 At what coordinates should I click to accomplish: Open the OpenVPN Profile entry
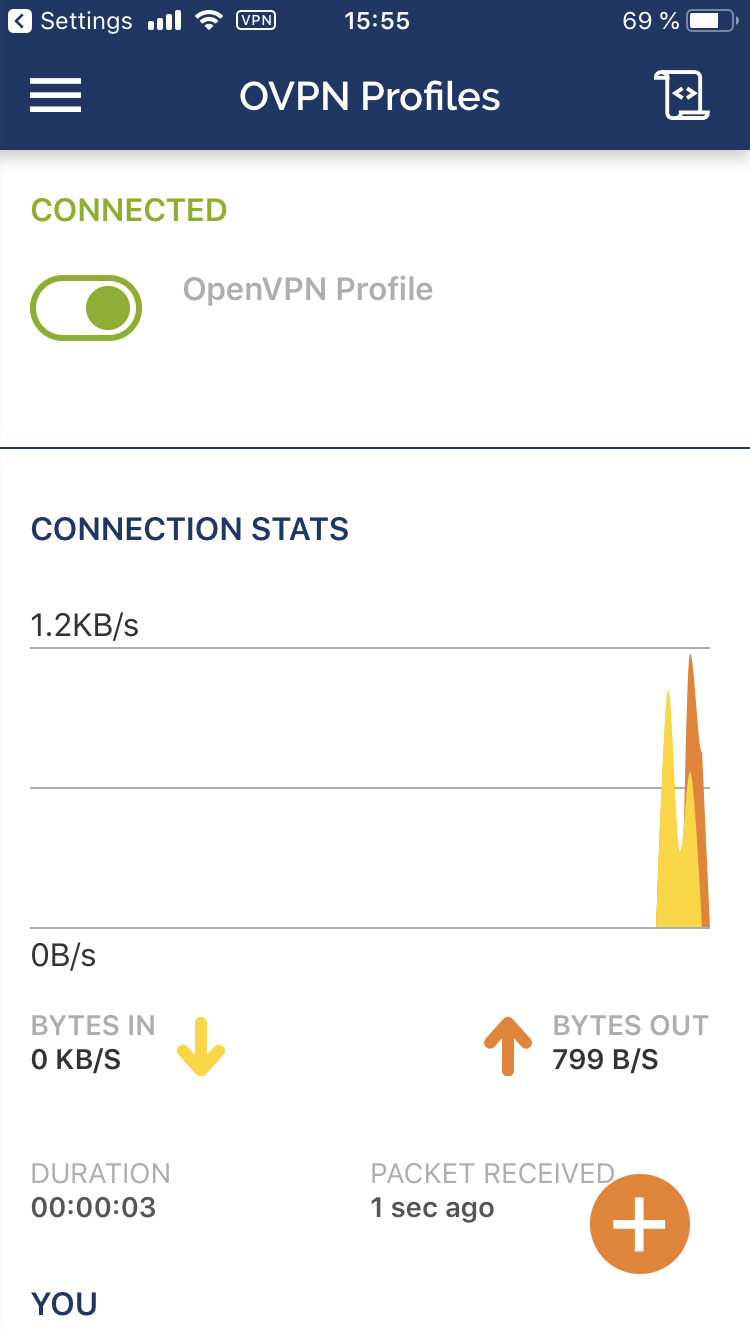click(308, 290)
